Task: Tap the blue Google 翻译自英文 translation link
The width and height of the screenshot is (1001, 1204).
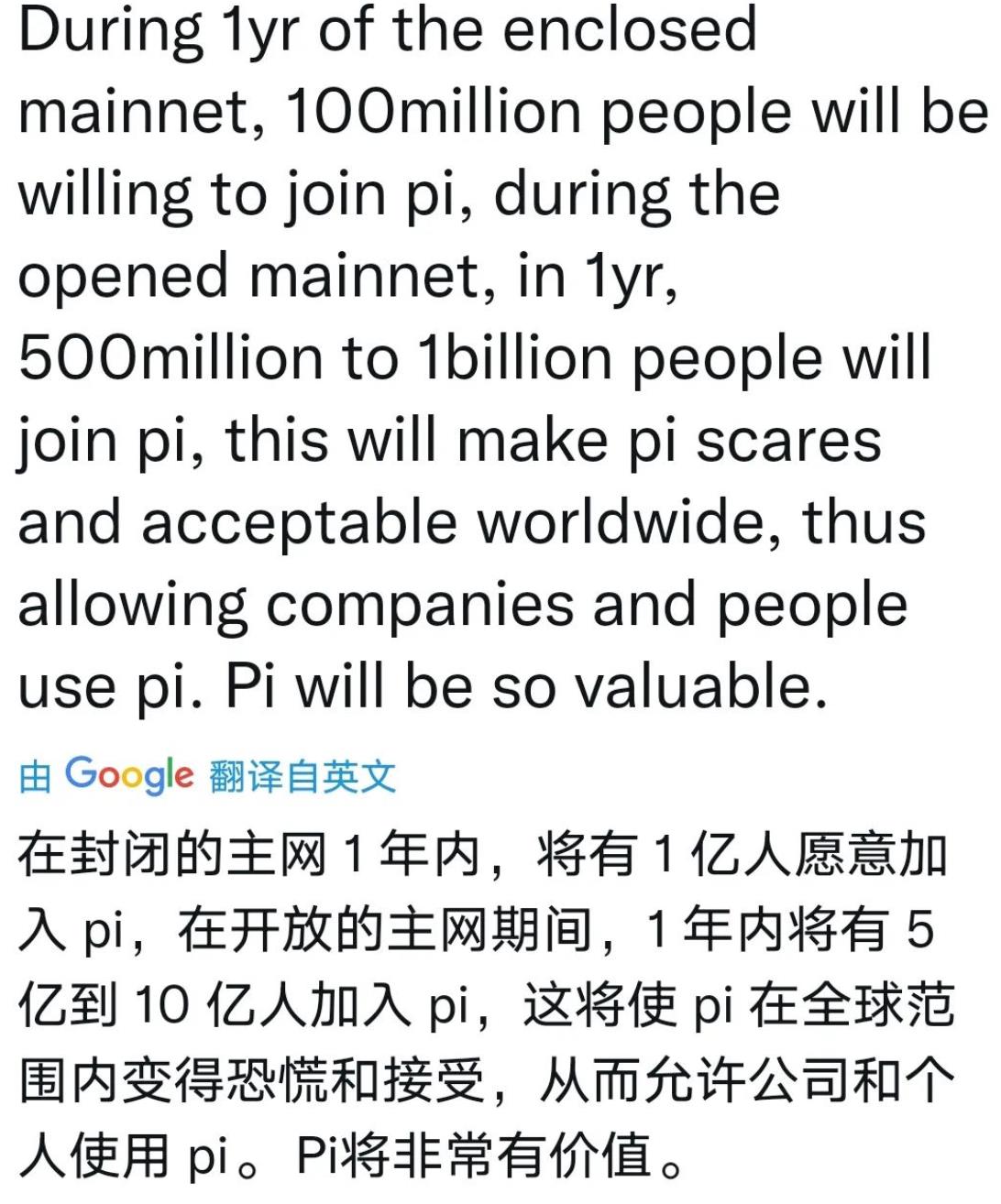Action: [x=208, y=776]
